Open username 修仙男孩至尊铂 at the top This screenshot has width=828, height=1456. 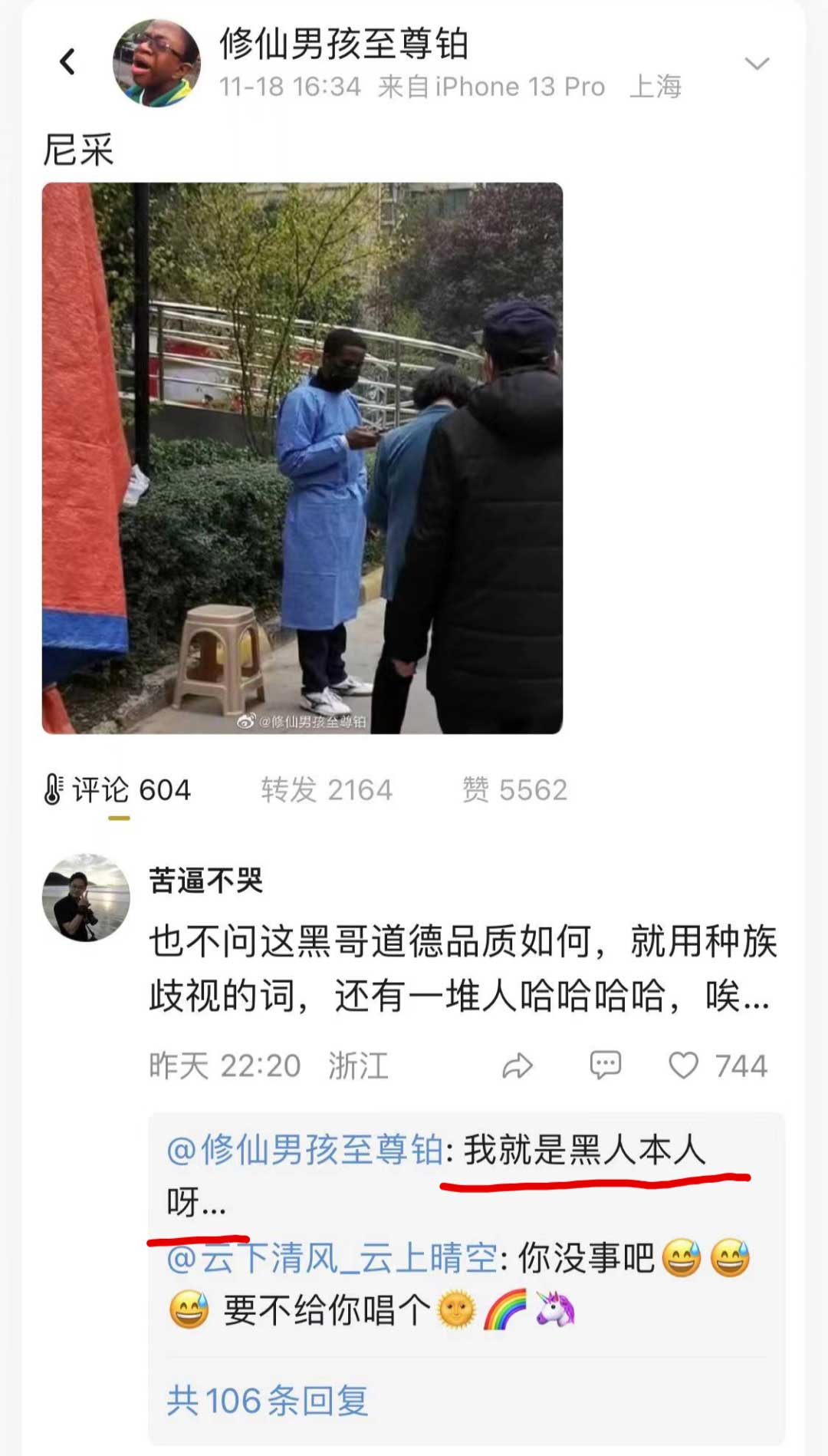tap(343, 43)
